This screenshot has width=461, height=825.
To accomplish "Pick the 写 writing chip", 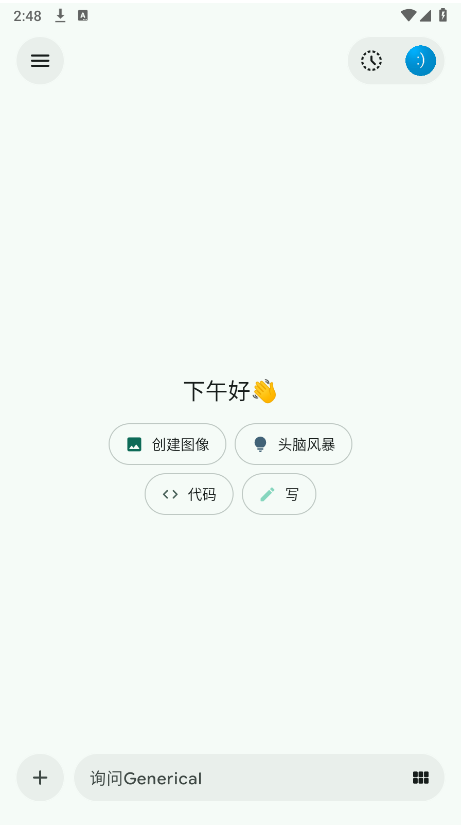I will [x=279, y=494].
